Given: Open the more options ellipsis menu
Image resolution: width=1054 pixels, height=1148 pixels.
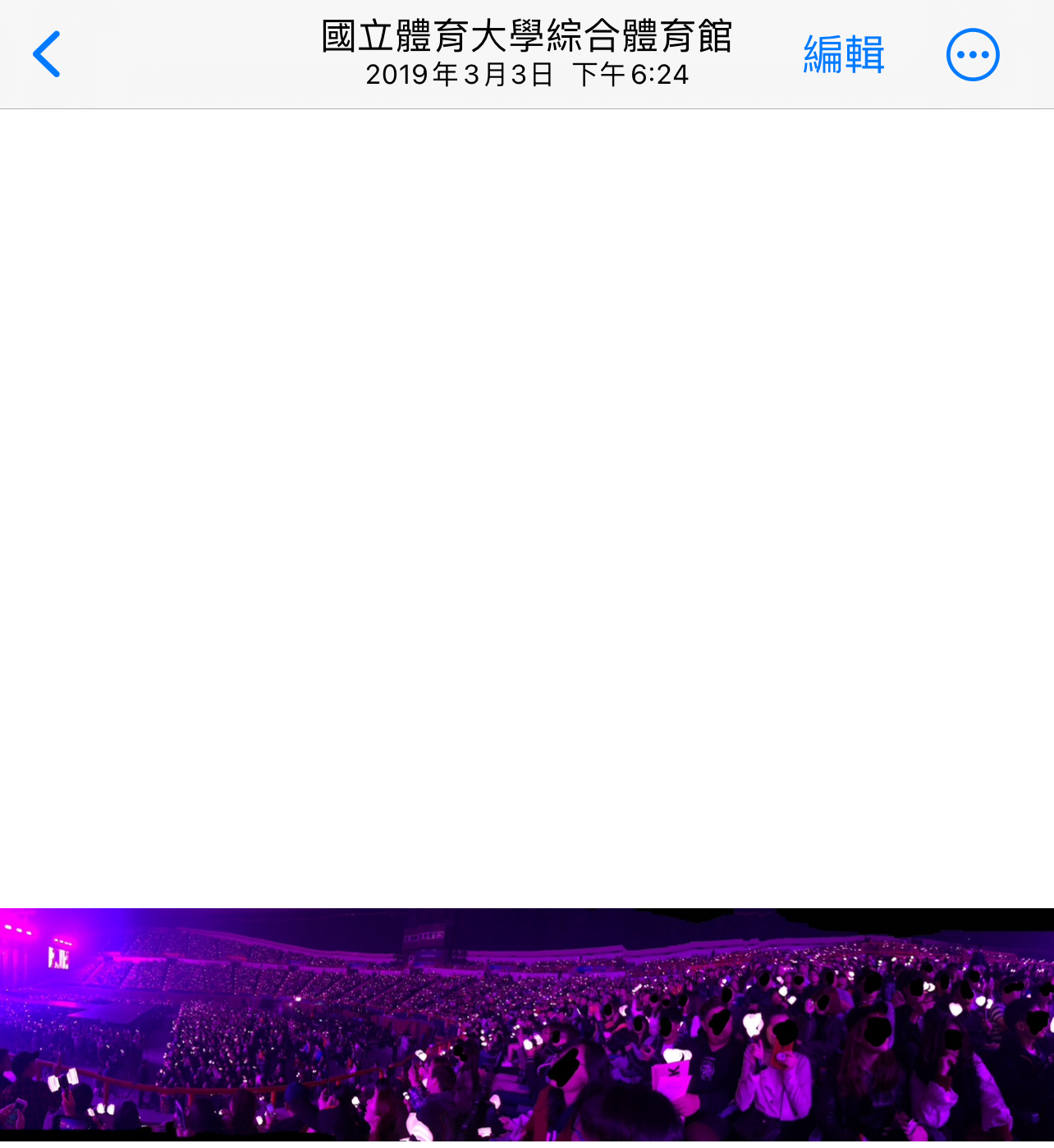Looking at the screenshot, I should click(973, 55).
